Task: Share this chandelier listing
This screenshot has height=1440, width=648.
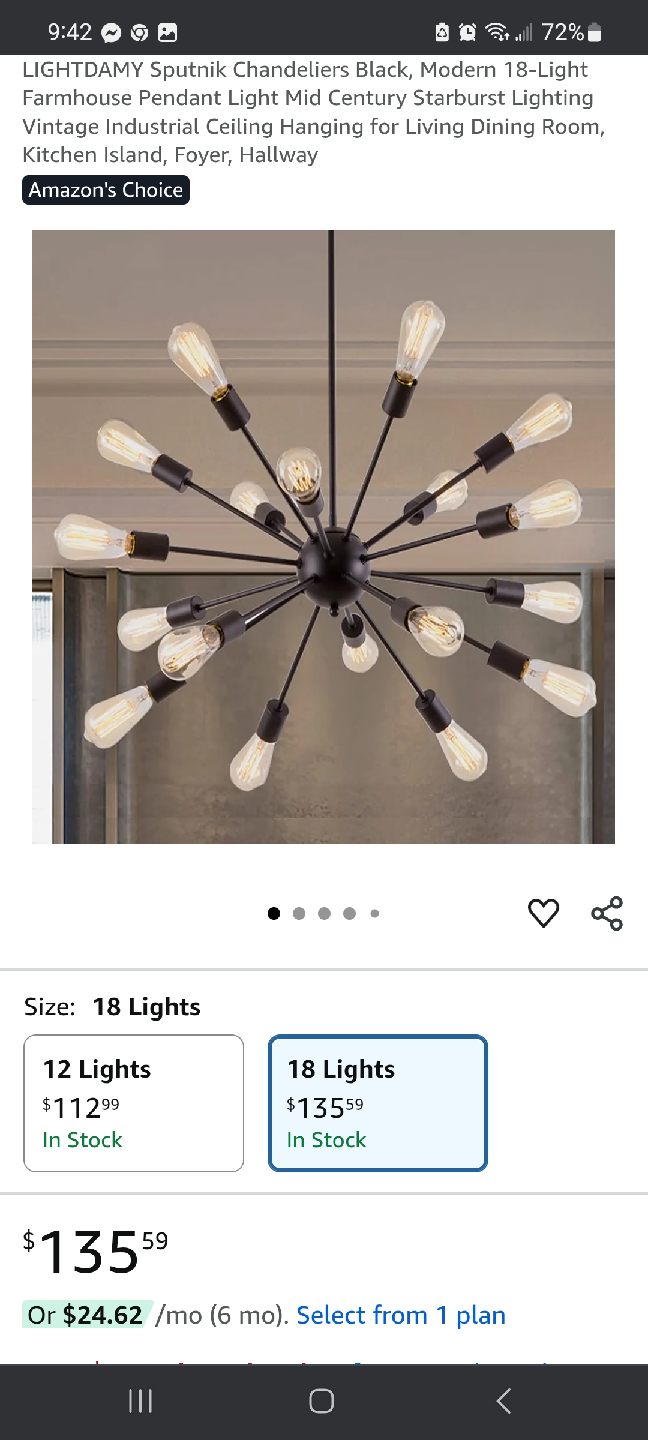Action: pos(607,913)
